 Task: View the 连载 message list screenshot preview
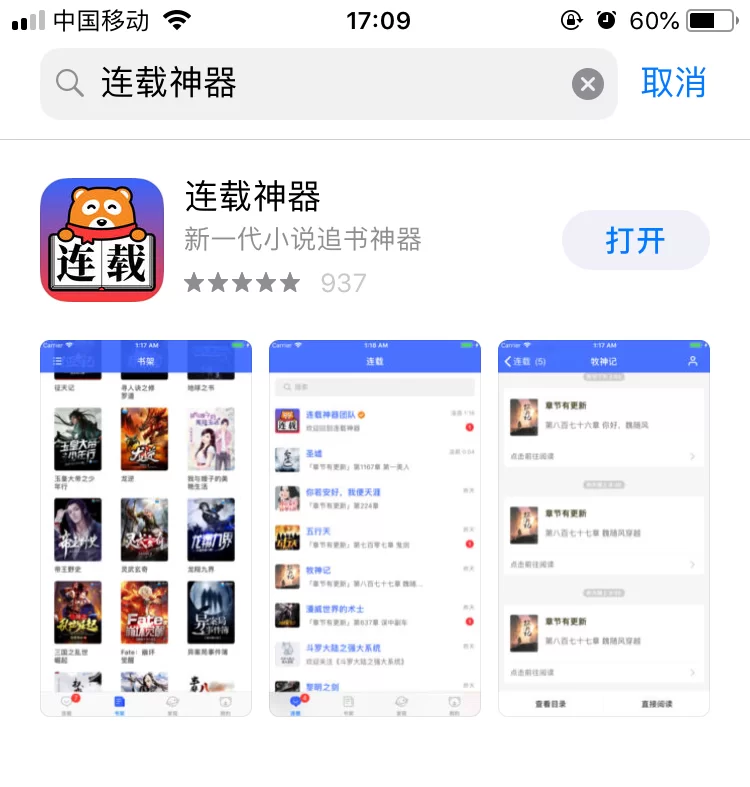pos(375,528)
